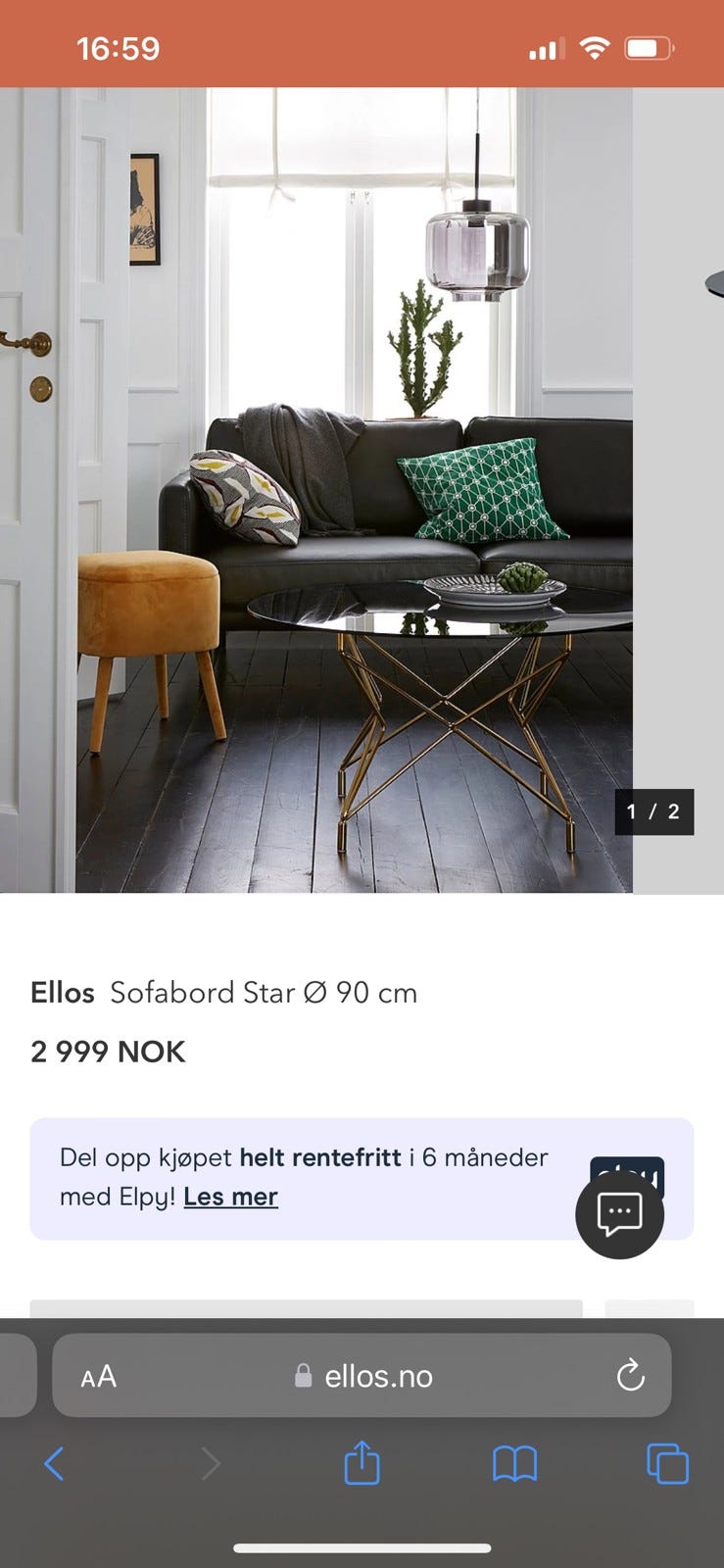Navigate back using the left chevron
Image resolution: width=724 pixels, height=1568 pixels.
click(54, 1464)
